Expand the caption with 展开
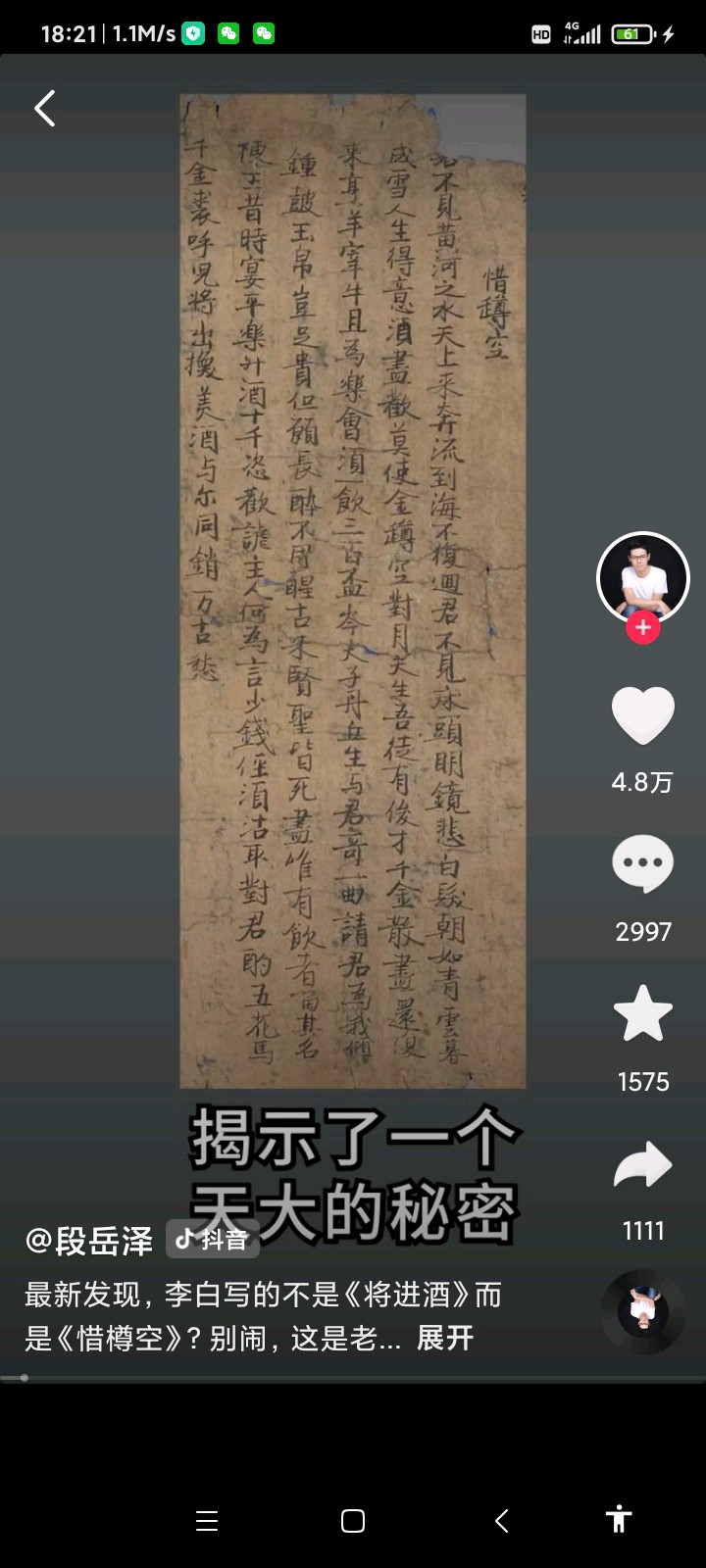This screenshot has height=1568, width=706. point(445,1338)
